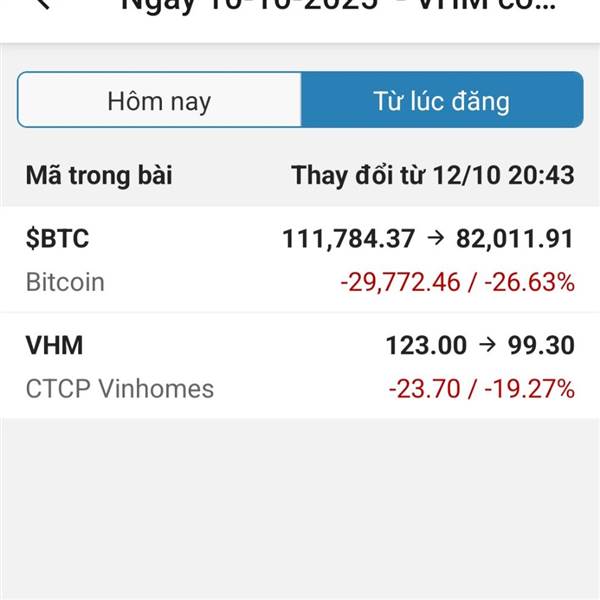Screen dimensions: 600x600
Task: Open the VHM CTCP Vinhomes row
Action: click(x=300, y=366)
